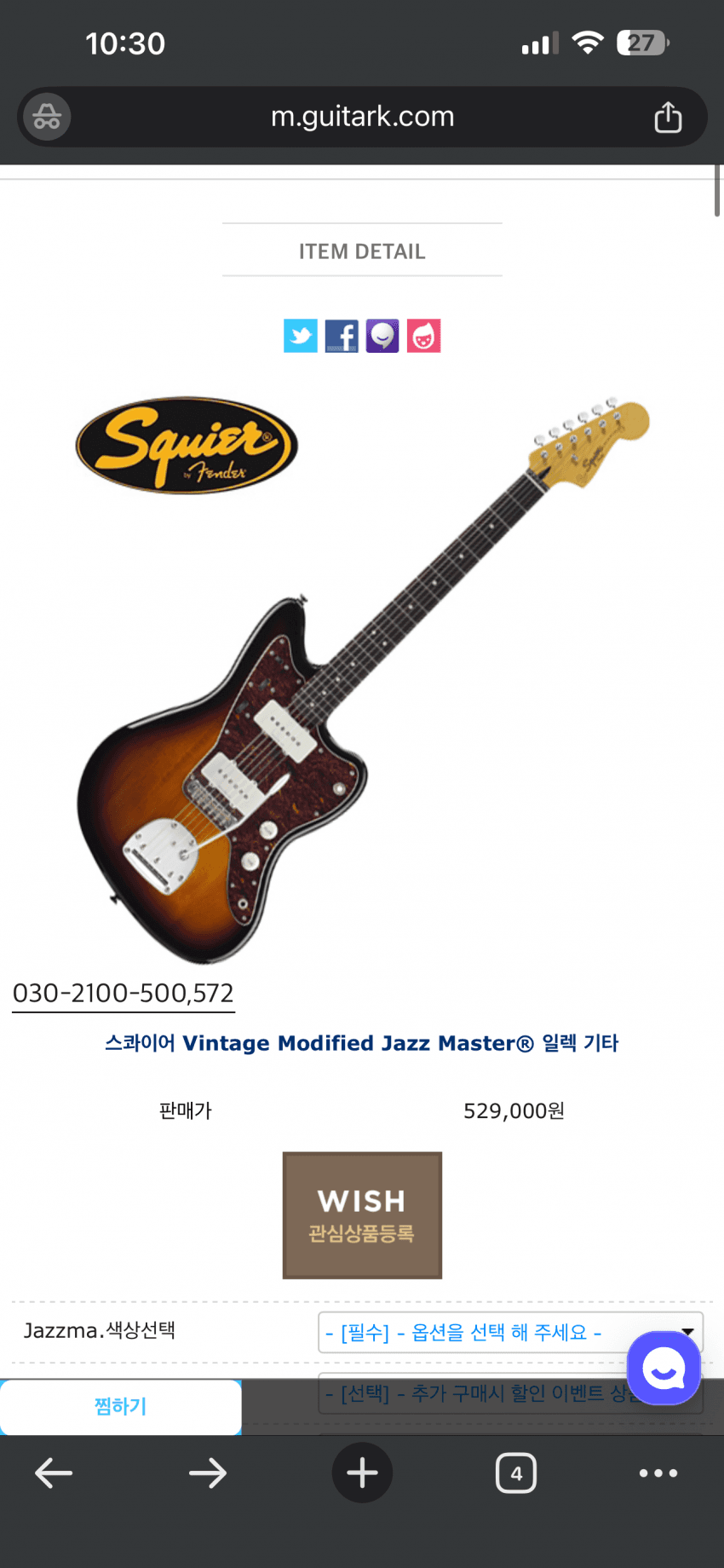Open a new browser tab

[362, 1473]
